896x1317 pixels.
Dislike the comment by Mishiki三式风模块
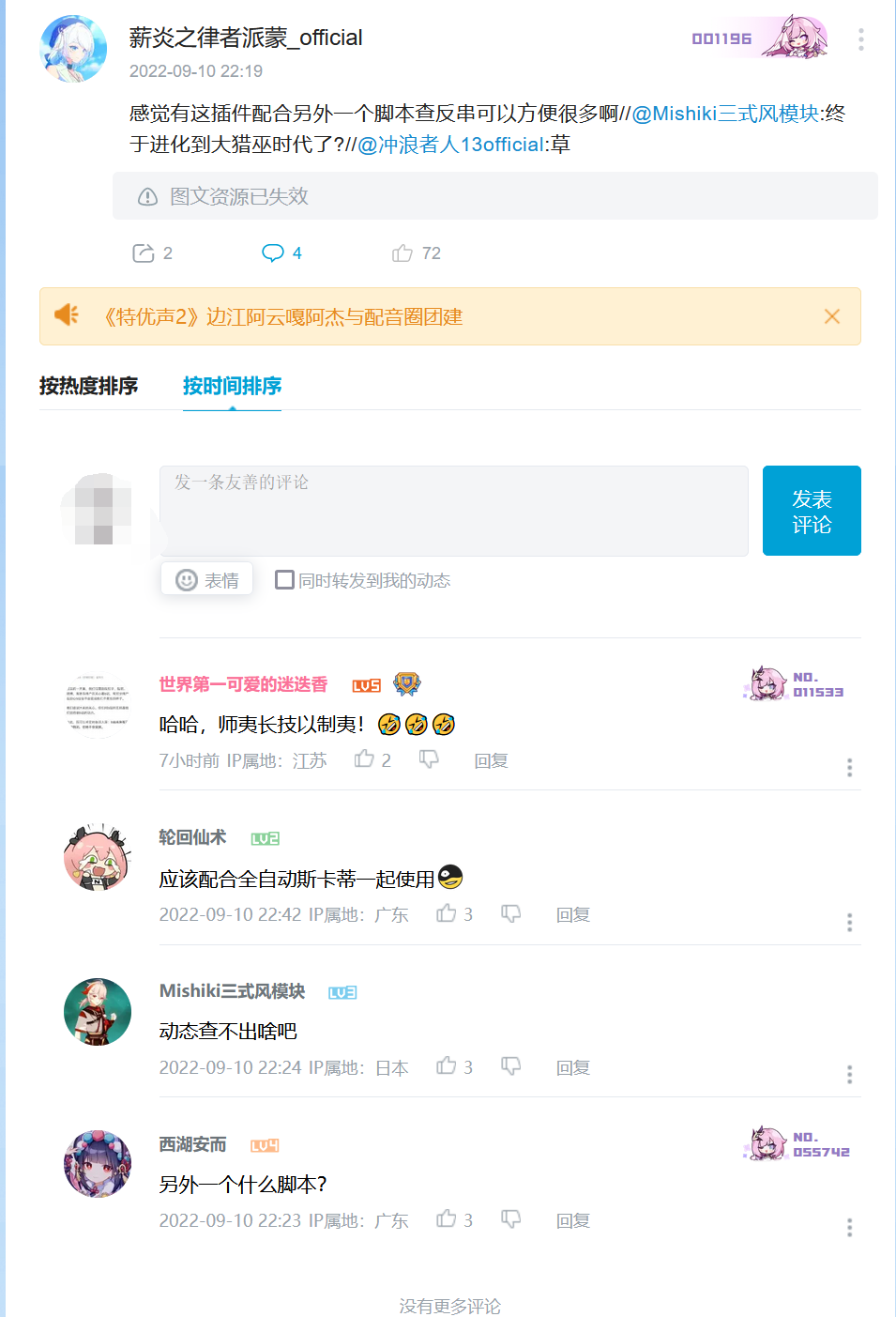(x=510, y=1066)
